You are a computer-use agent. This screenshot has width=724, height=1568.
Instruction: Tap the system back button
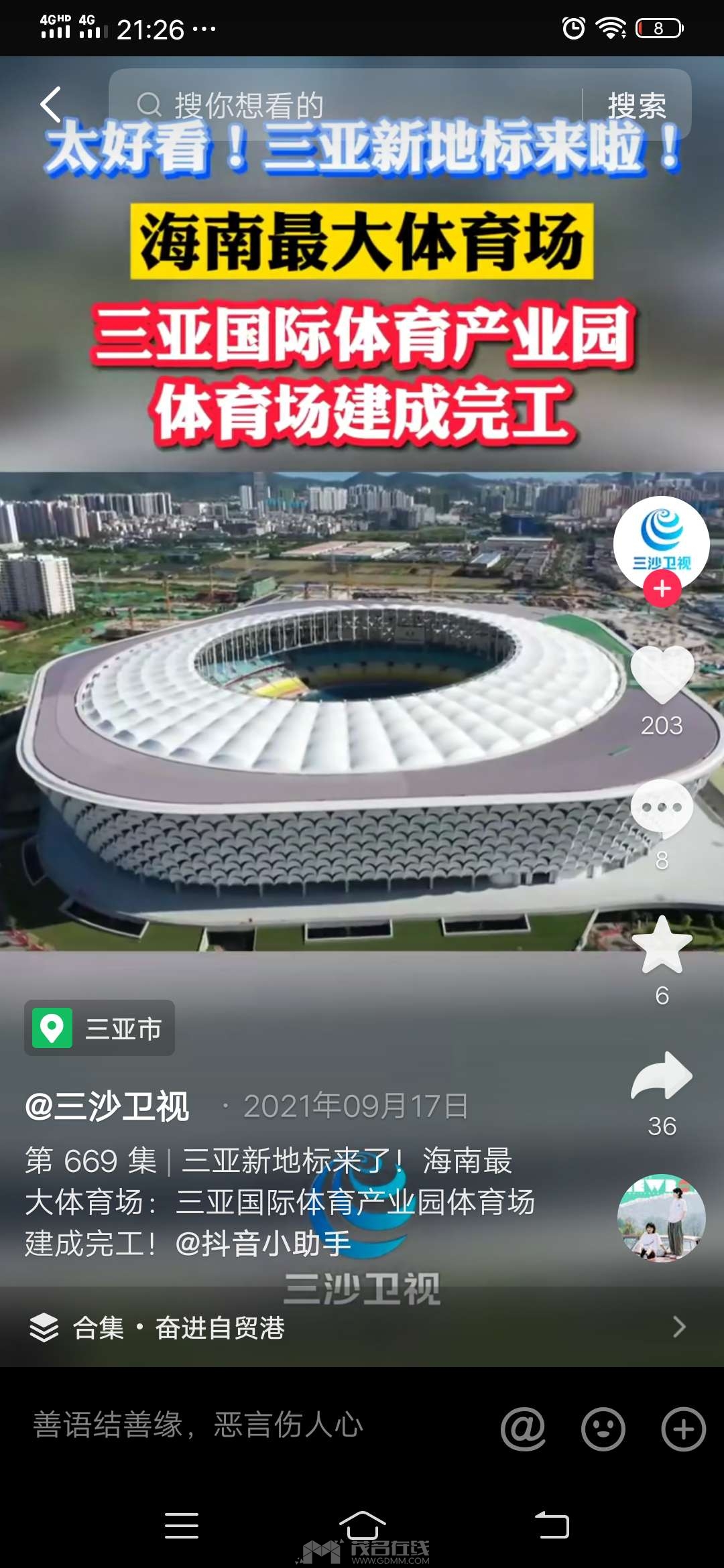coord(551,1526)
